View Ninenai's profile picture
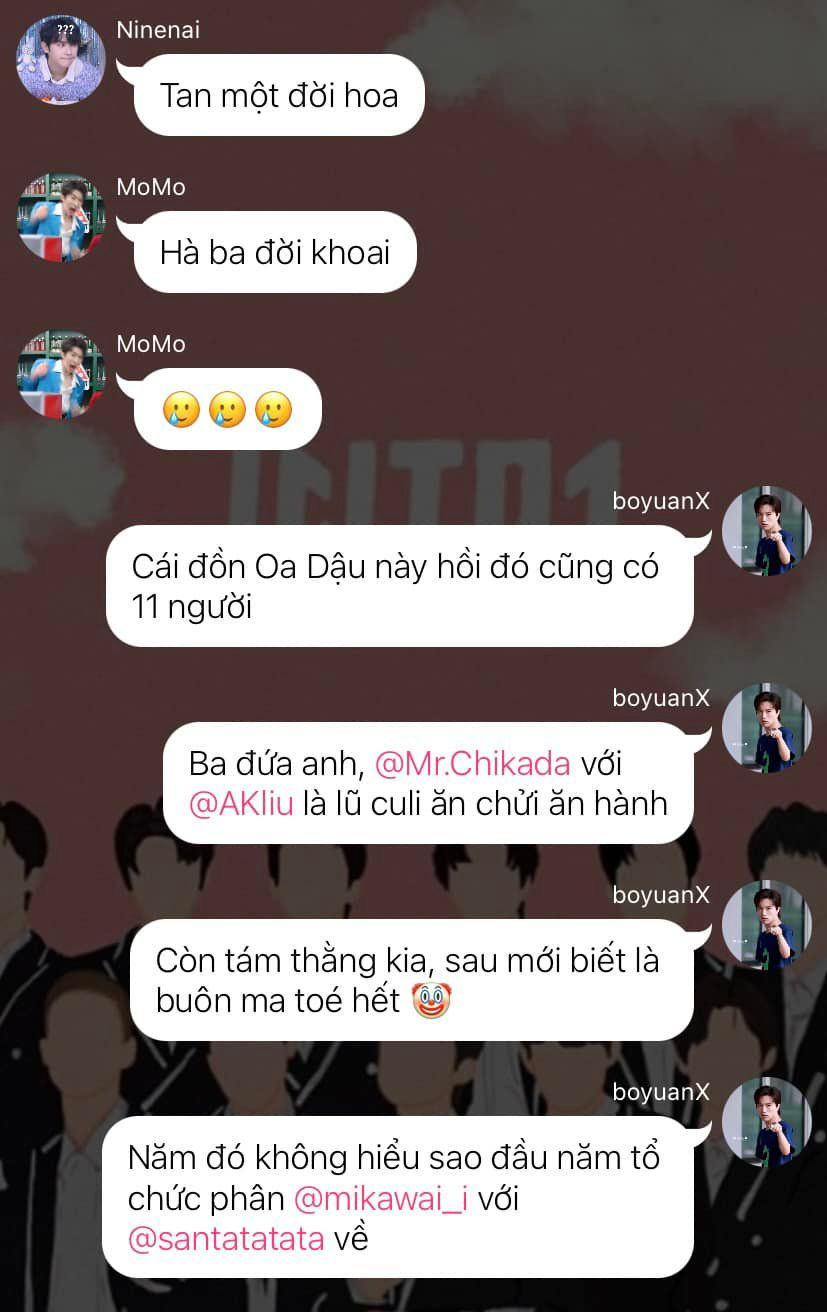Viewport: 827px width, 1312px height. point(61,60)
